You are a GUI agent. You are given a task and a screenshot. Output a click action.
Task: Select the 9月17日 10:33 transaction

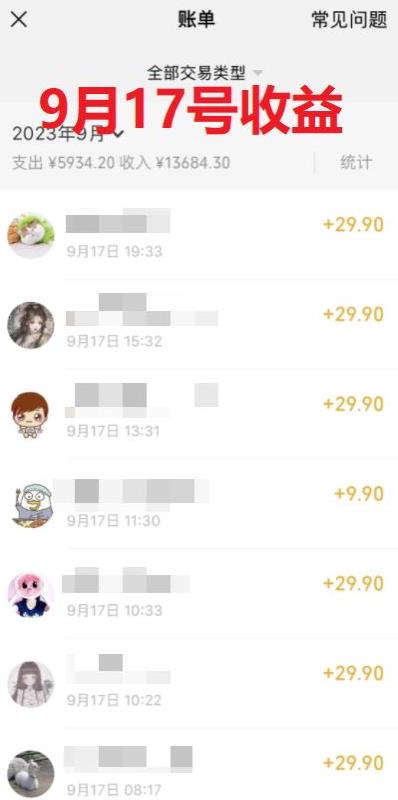pyautogui.click(x=199, y=594)
